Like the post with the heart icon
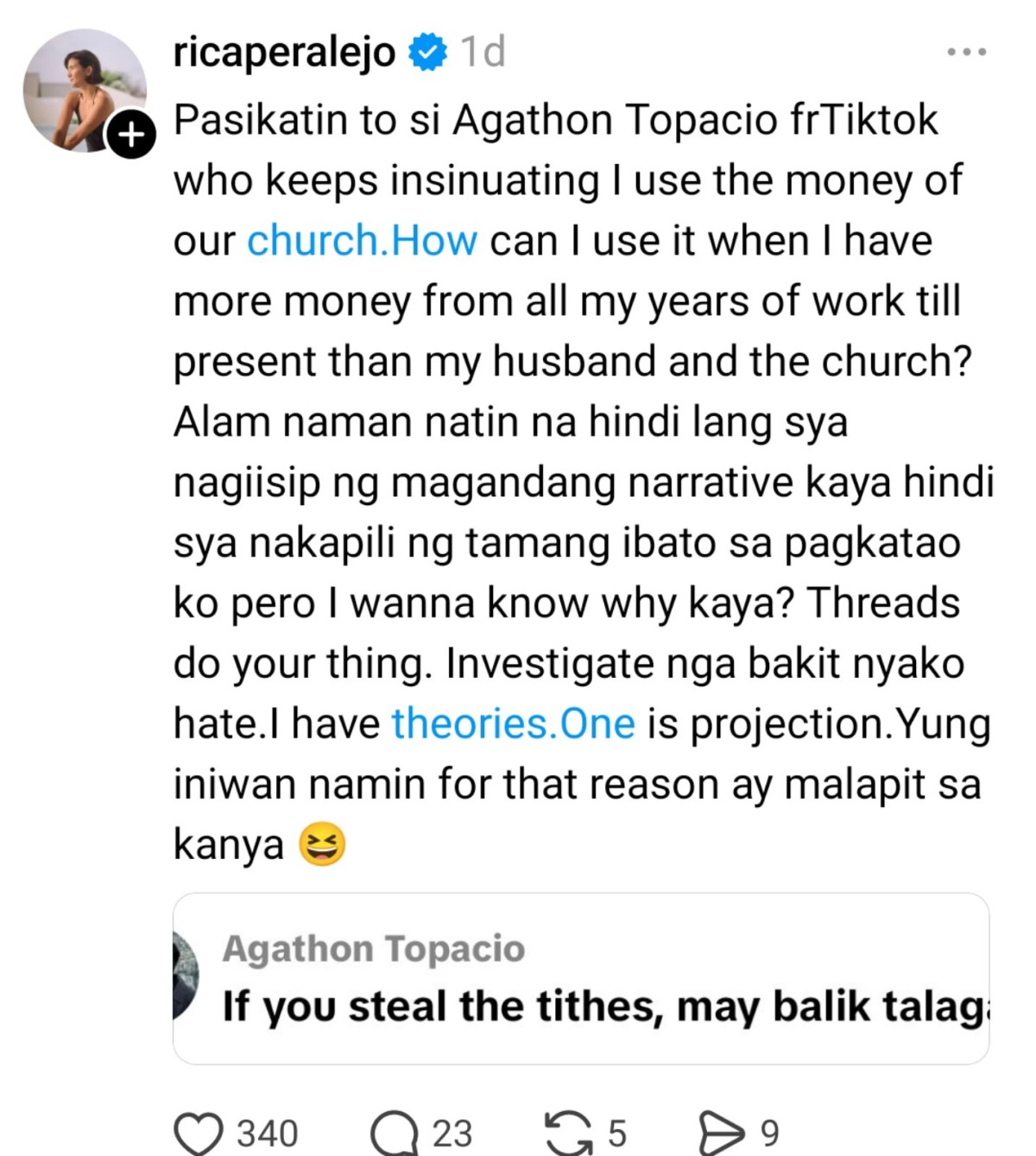The height and width of the screenshot is (1156, 1036). tap(199, 1132)
